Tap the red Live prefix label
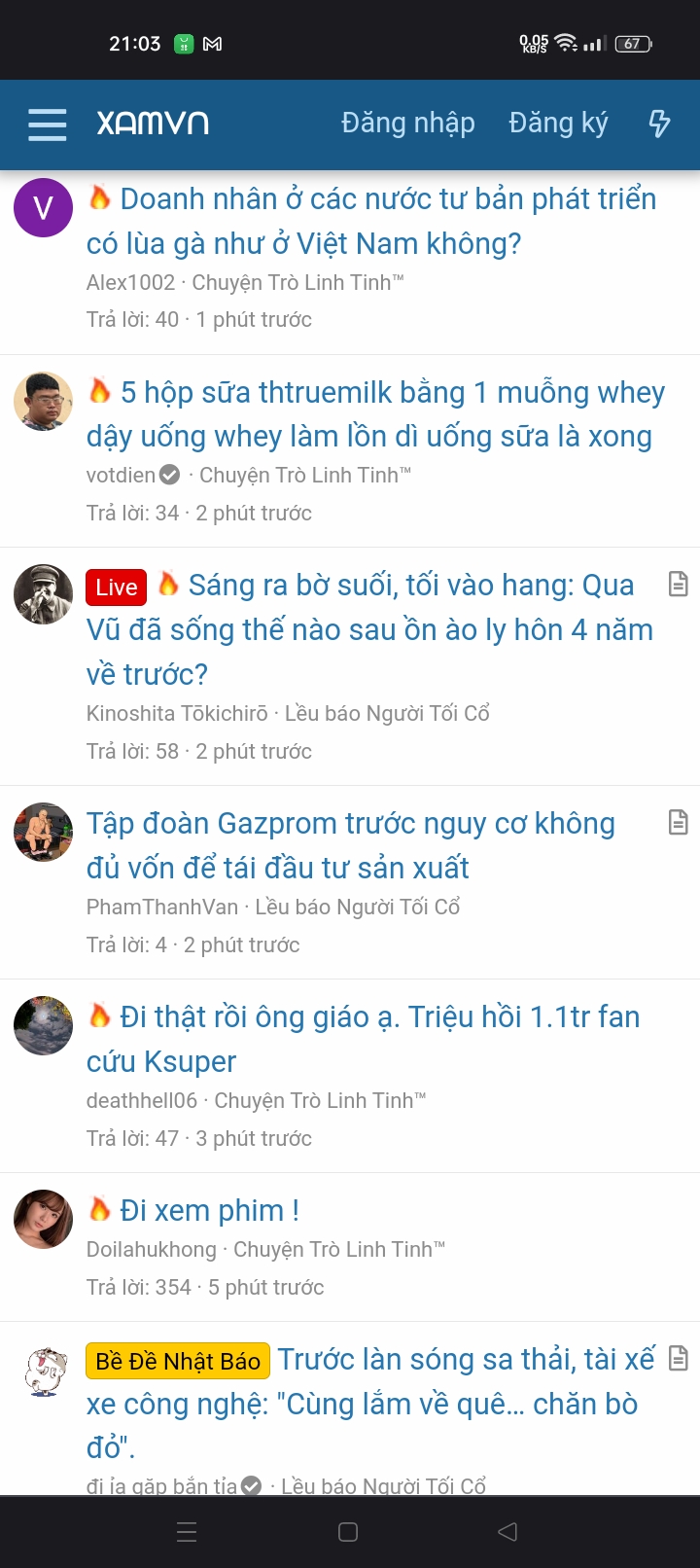Screen dimensions: 700x1568 click(x=116, y=587)
